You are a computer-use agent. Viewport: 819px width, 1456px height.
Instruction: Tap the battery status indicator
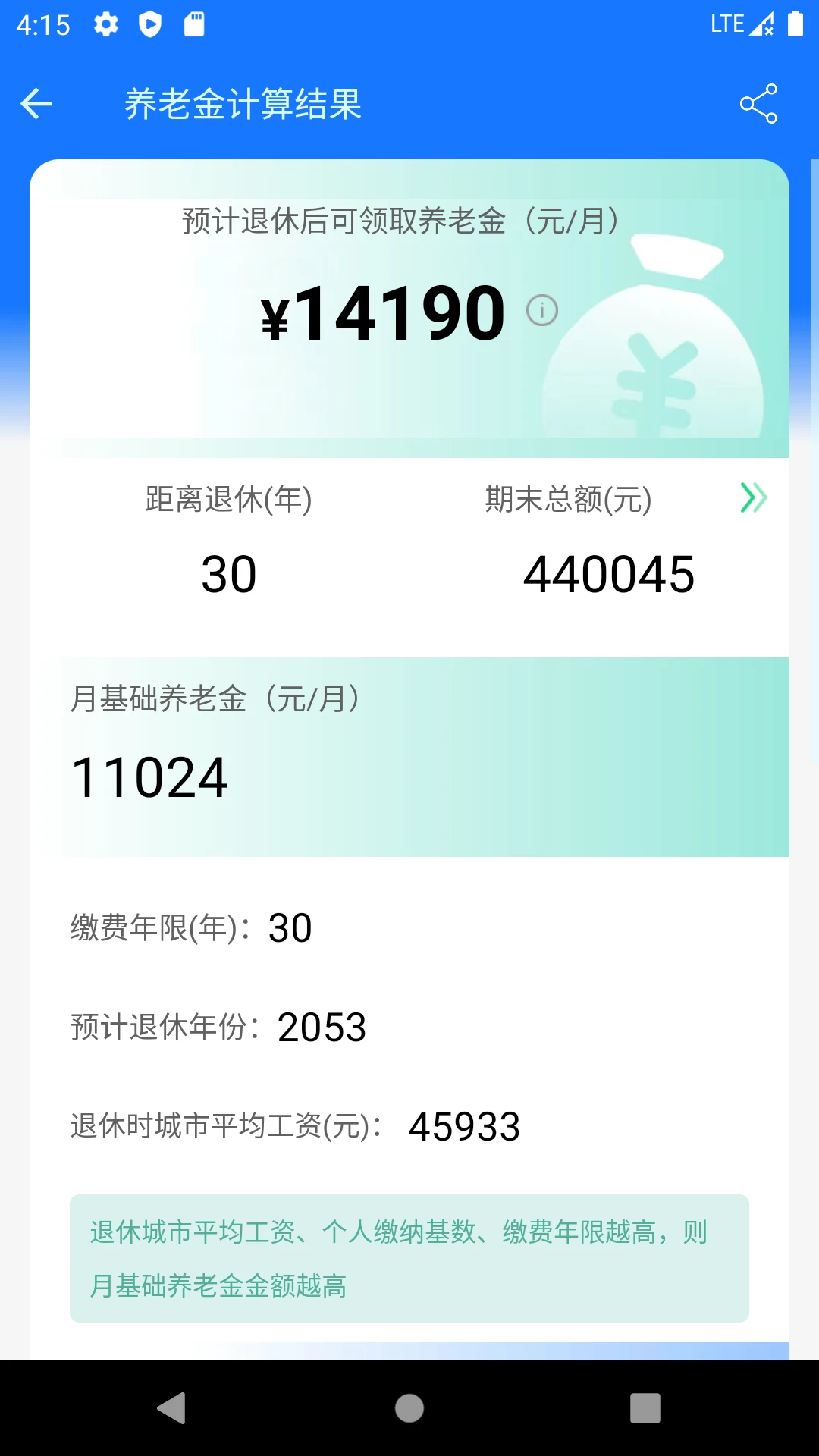795,24
